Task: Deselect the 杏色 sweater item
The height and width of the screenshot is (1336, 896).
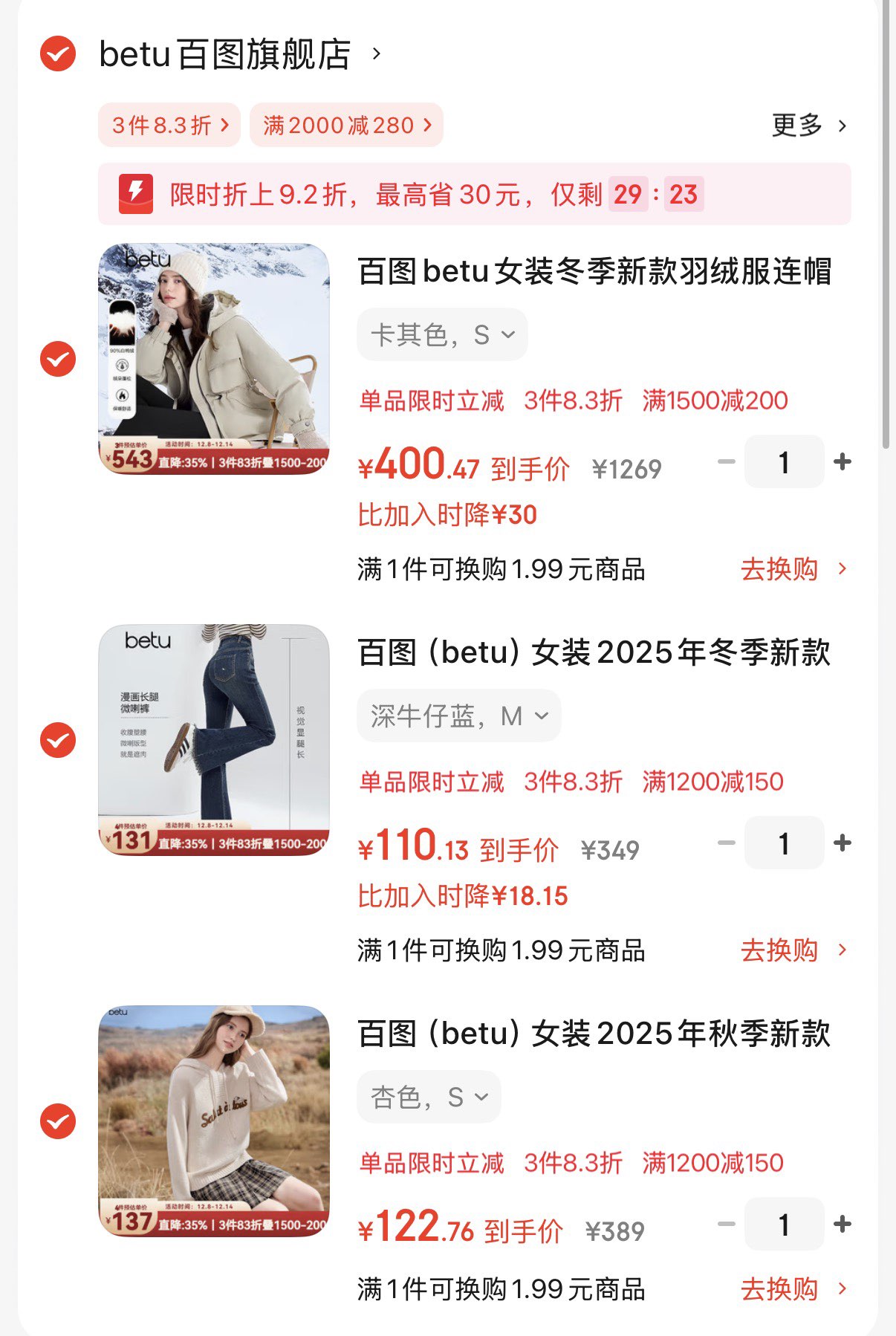Action: (58, 1121)
